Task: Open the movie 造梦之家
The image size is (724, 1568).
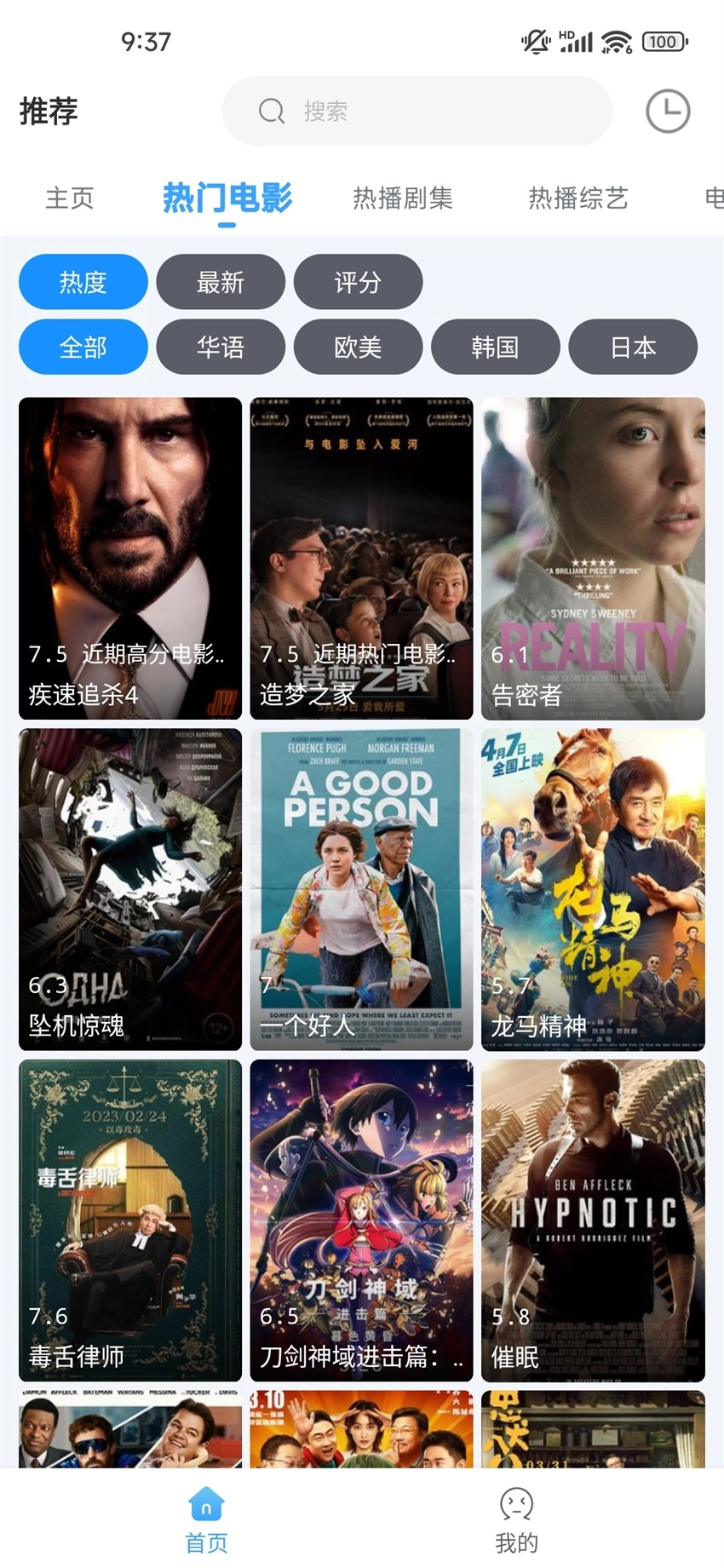Action: [361, 558]
